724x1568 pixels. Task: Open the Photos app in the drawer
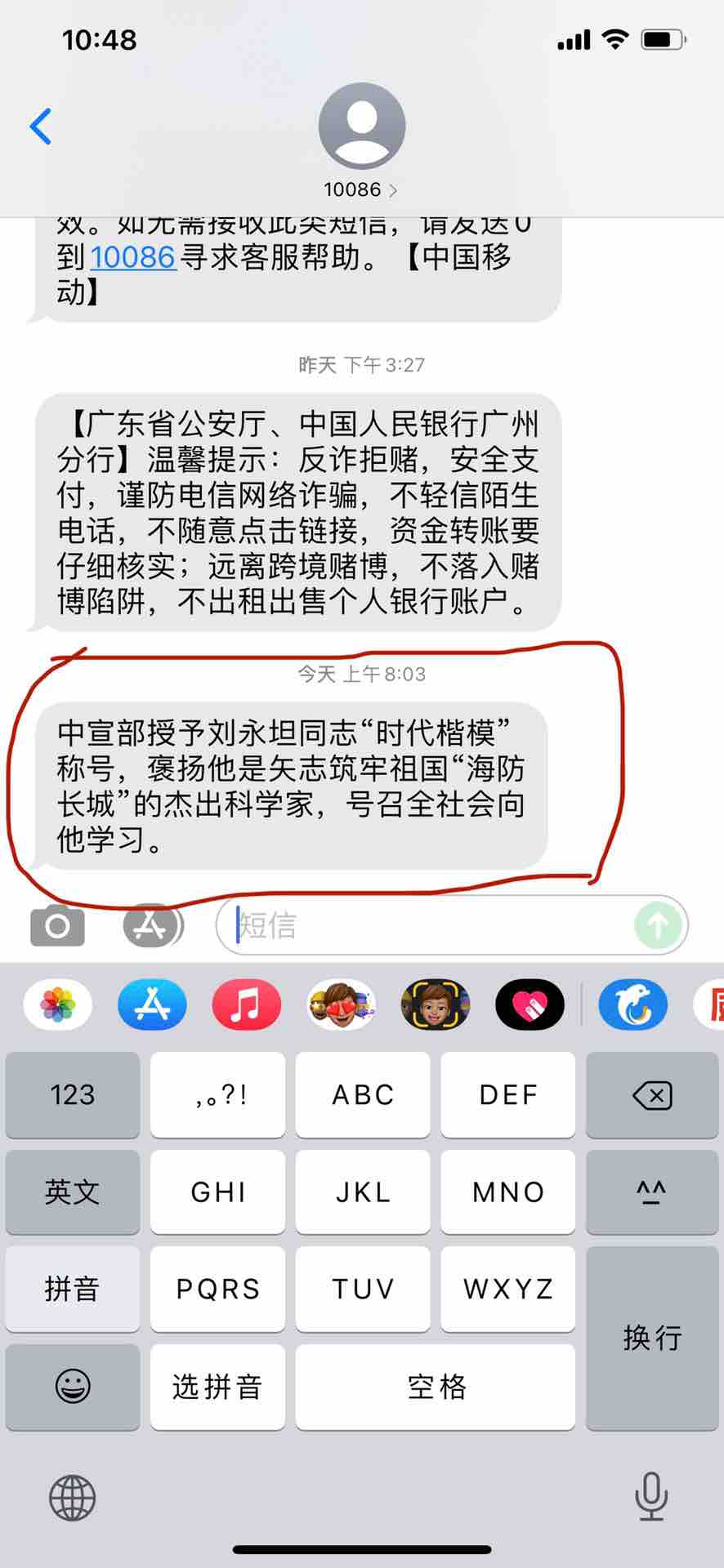tap(58, 1004)
